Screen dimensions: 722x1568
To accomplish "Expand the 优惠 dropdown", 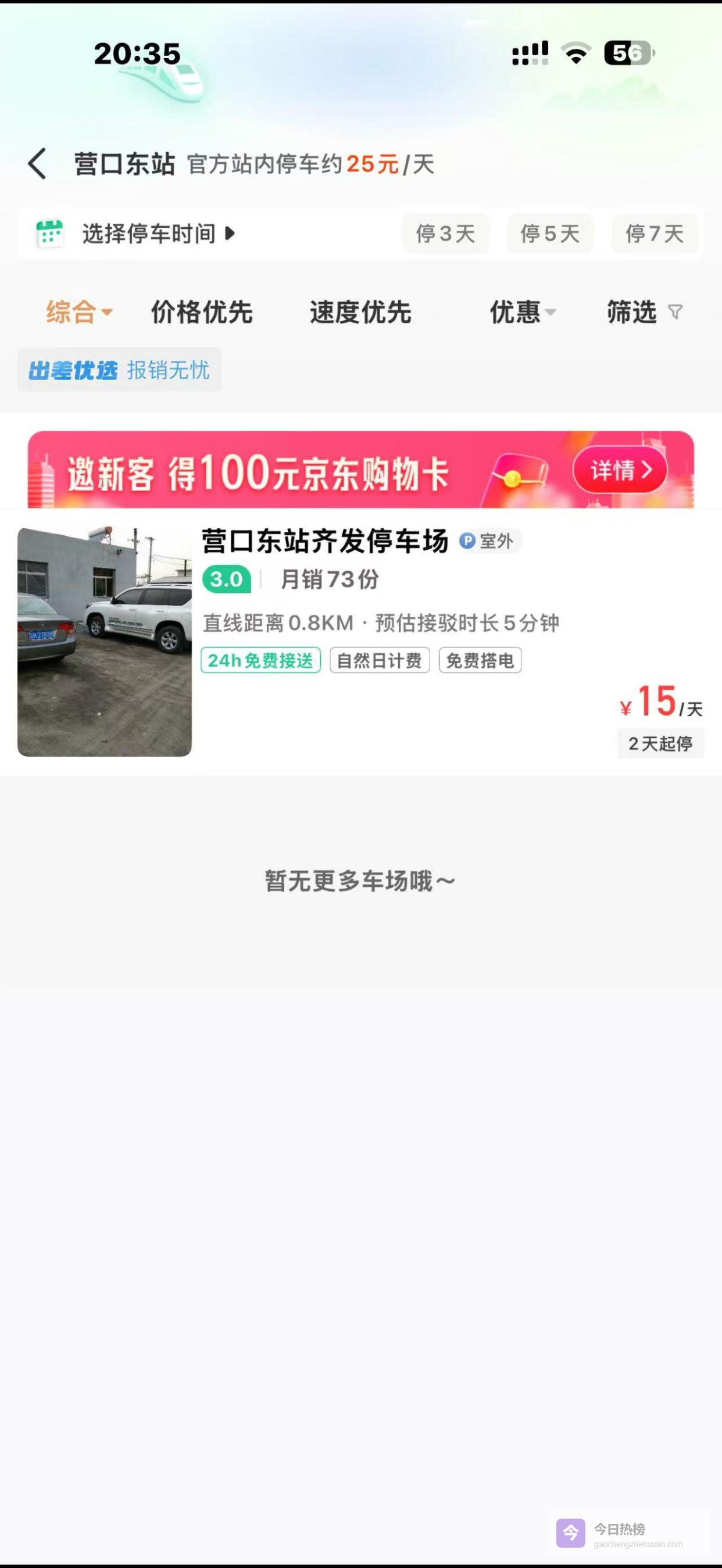I will (x=523, y=312).
